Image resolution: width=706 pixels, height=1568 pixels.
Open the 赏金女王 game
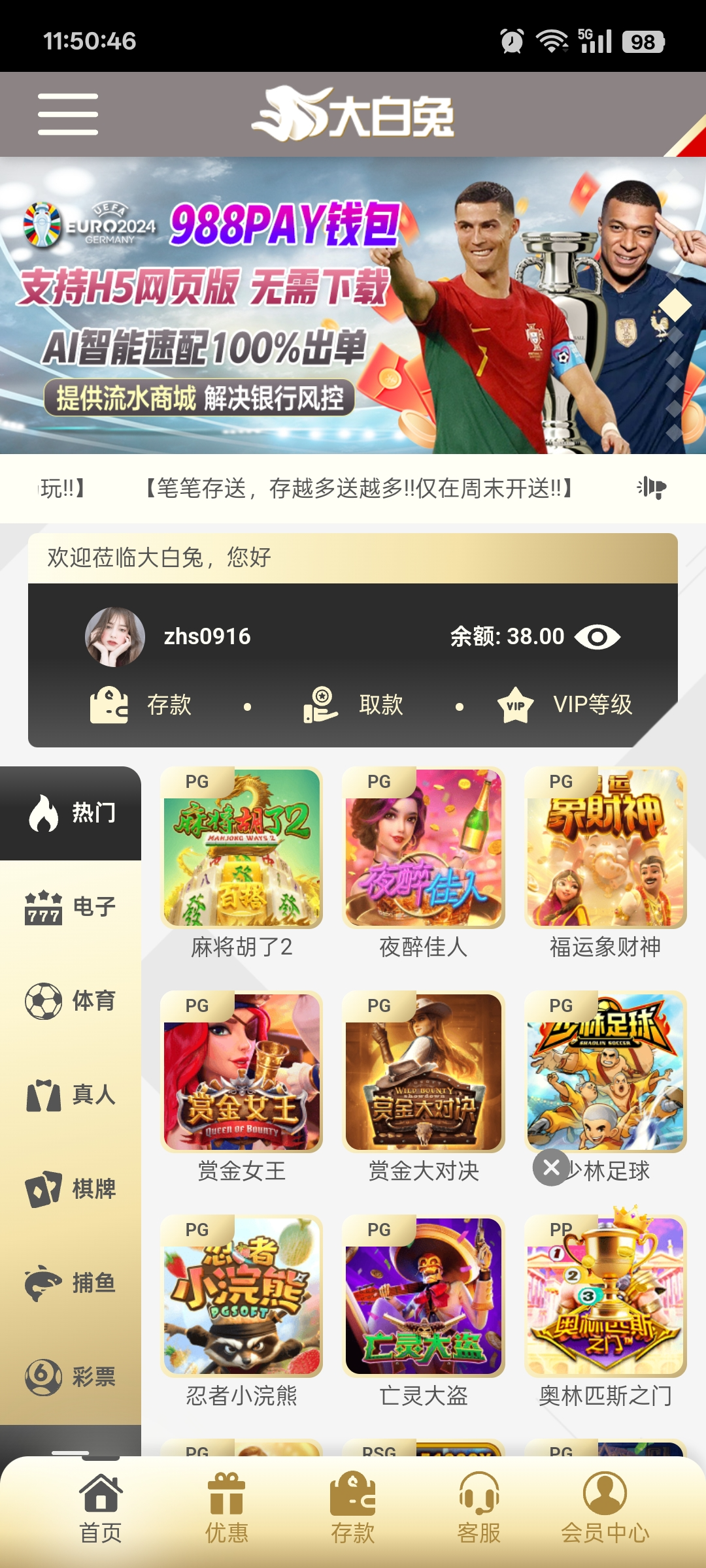(x=242, y=1072)
